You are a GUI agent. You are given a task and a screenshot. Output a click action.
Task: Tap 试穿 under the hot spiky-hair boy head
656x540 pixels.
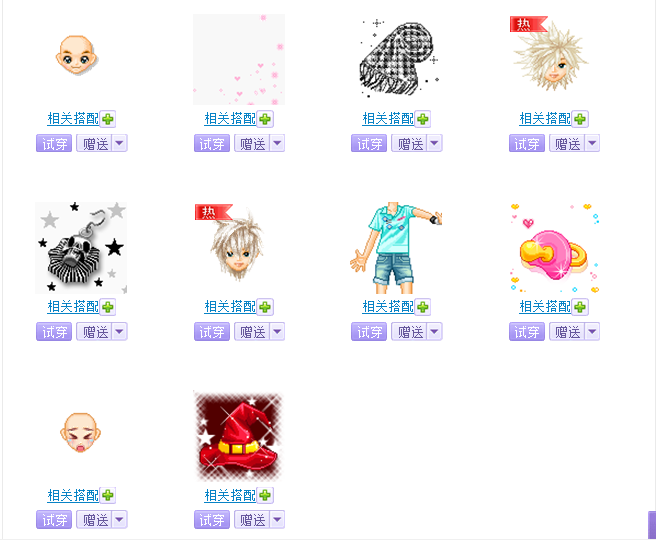(x=211, y=331)
